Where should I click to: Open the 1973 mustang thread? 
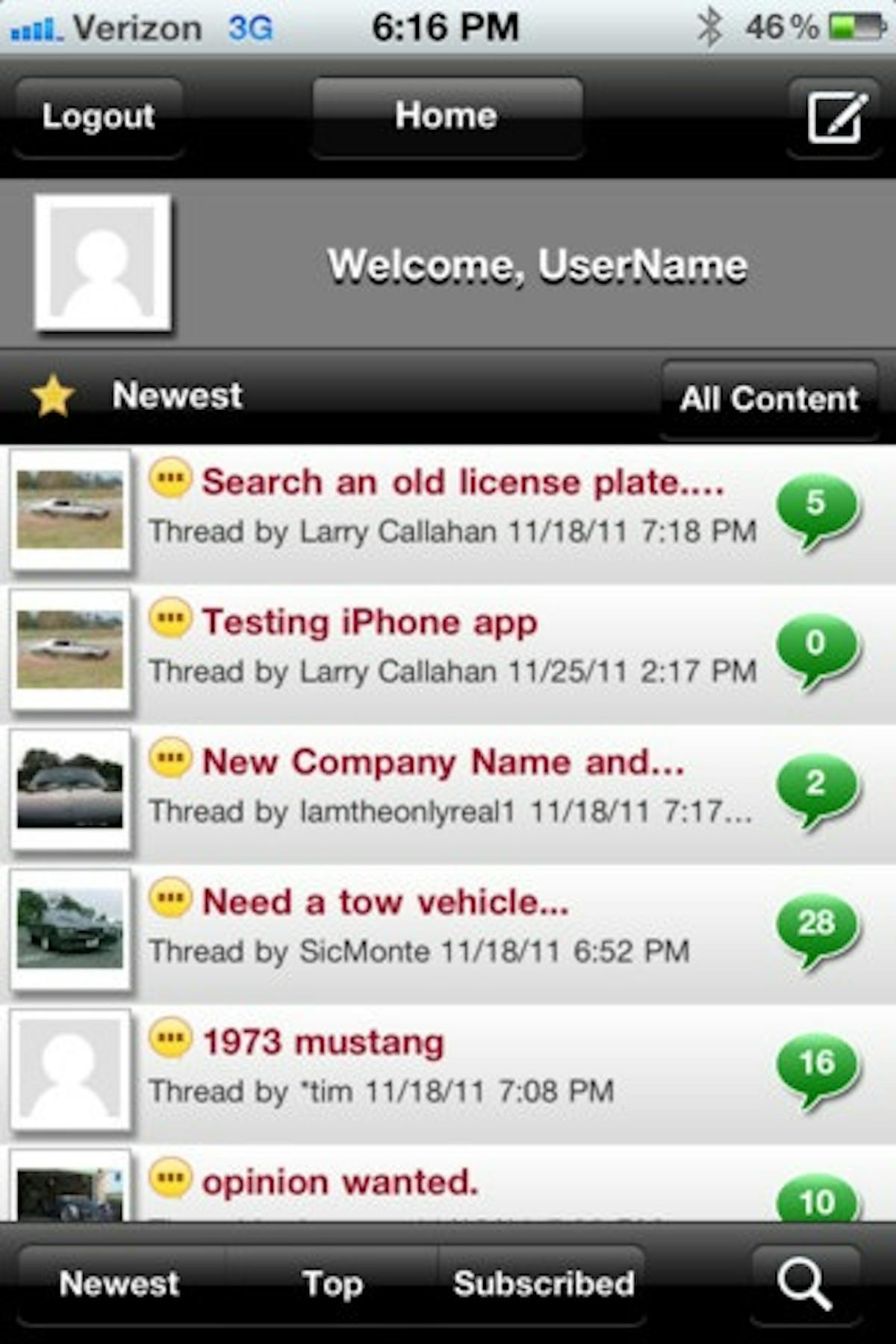pos(323,1042)
